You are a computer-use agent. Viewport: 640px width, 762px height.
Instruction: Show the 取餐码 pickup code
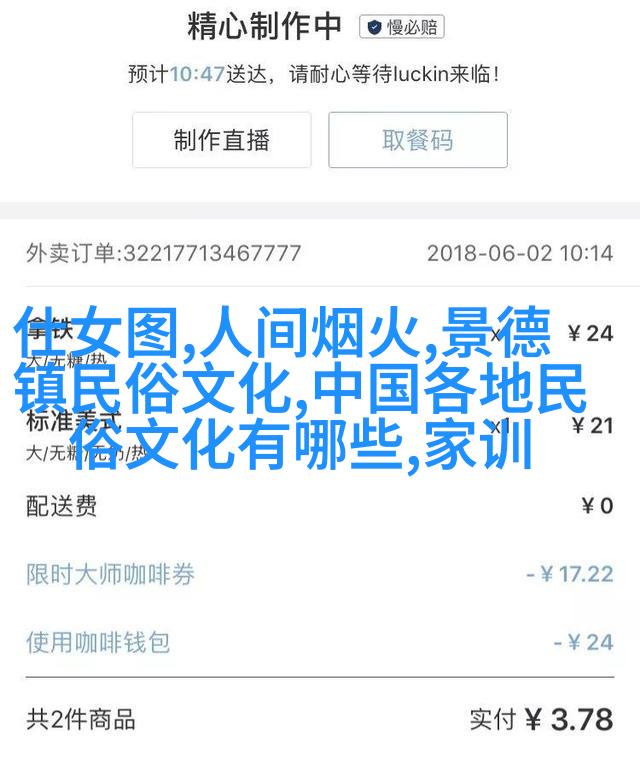418,140
